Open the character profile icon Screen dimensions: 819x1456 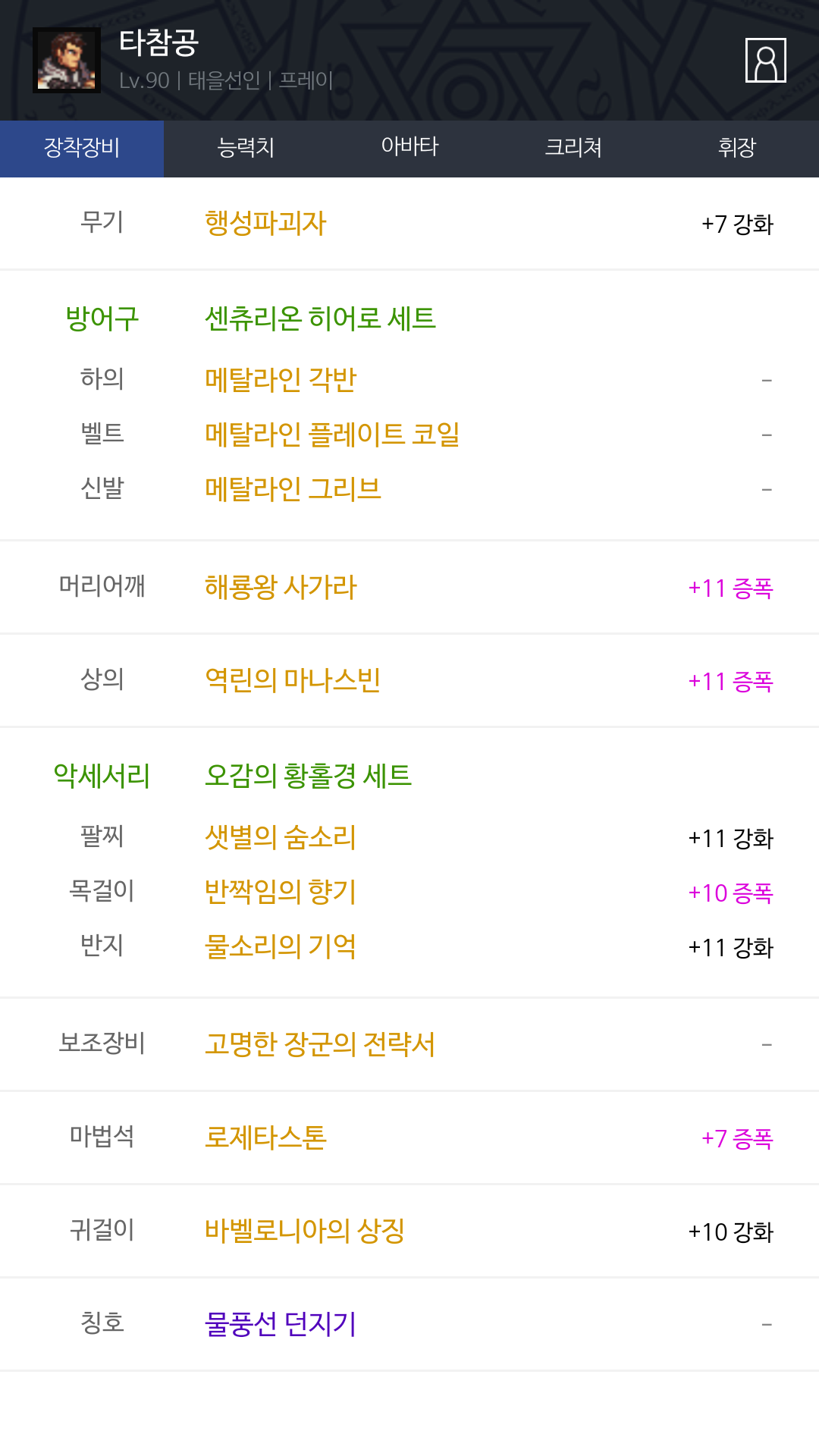pos(765,60)
